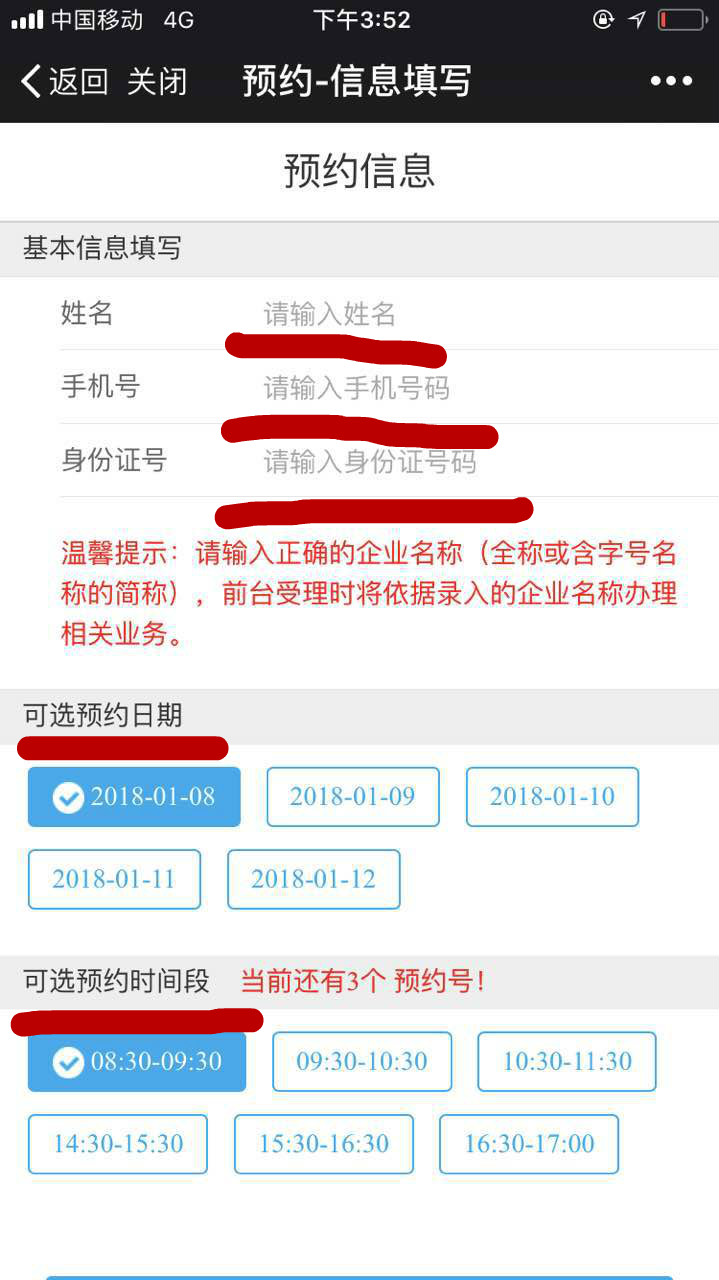Choose the 16:30-17:00 time slot

(529, 1144)
